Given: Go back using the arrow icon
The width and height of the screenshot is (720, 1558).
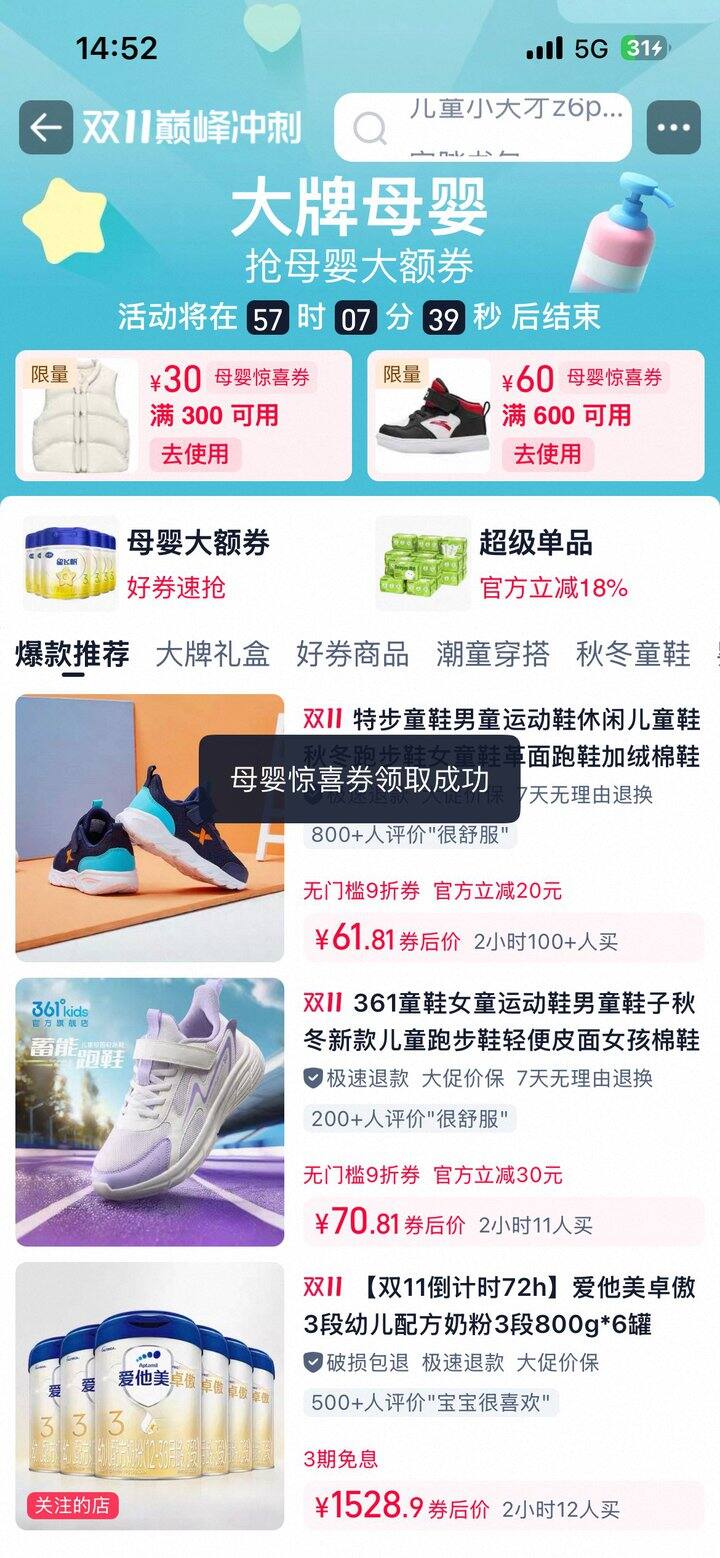Looking at the screenshot, I should coord(46,128).
